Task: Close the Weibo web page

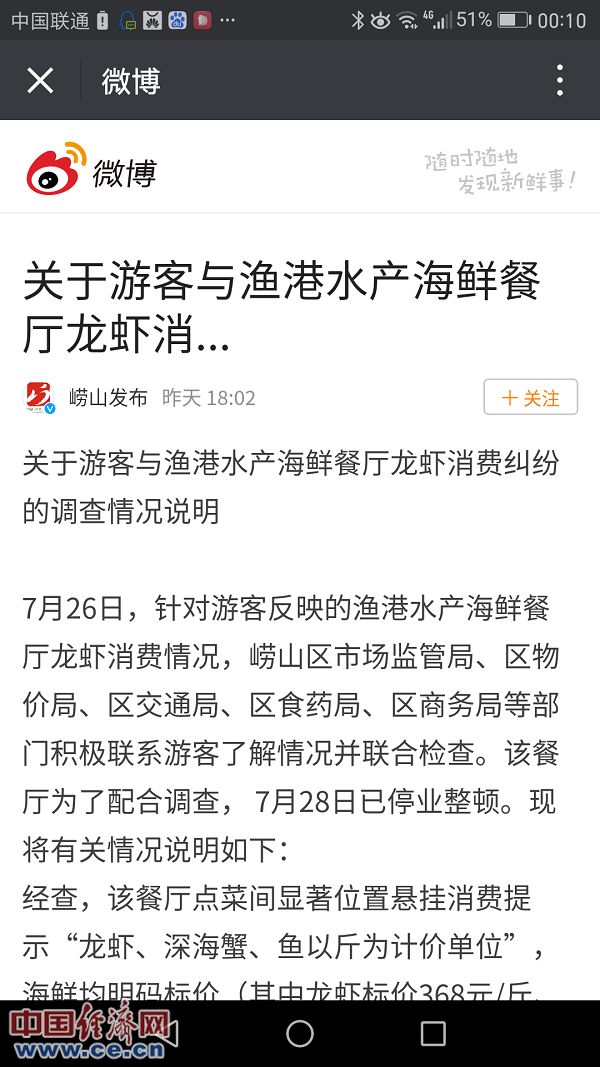Action: [x=40, y=80]
